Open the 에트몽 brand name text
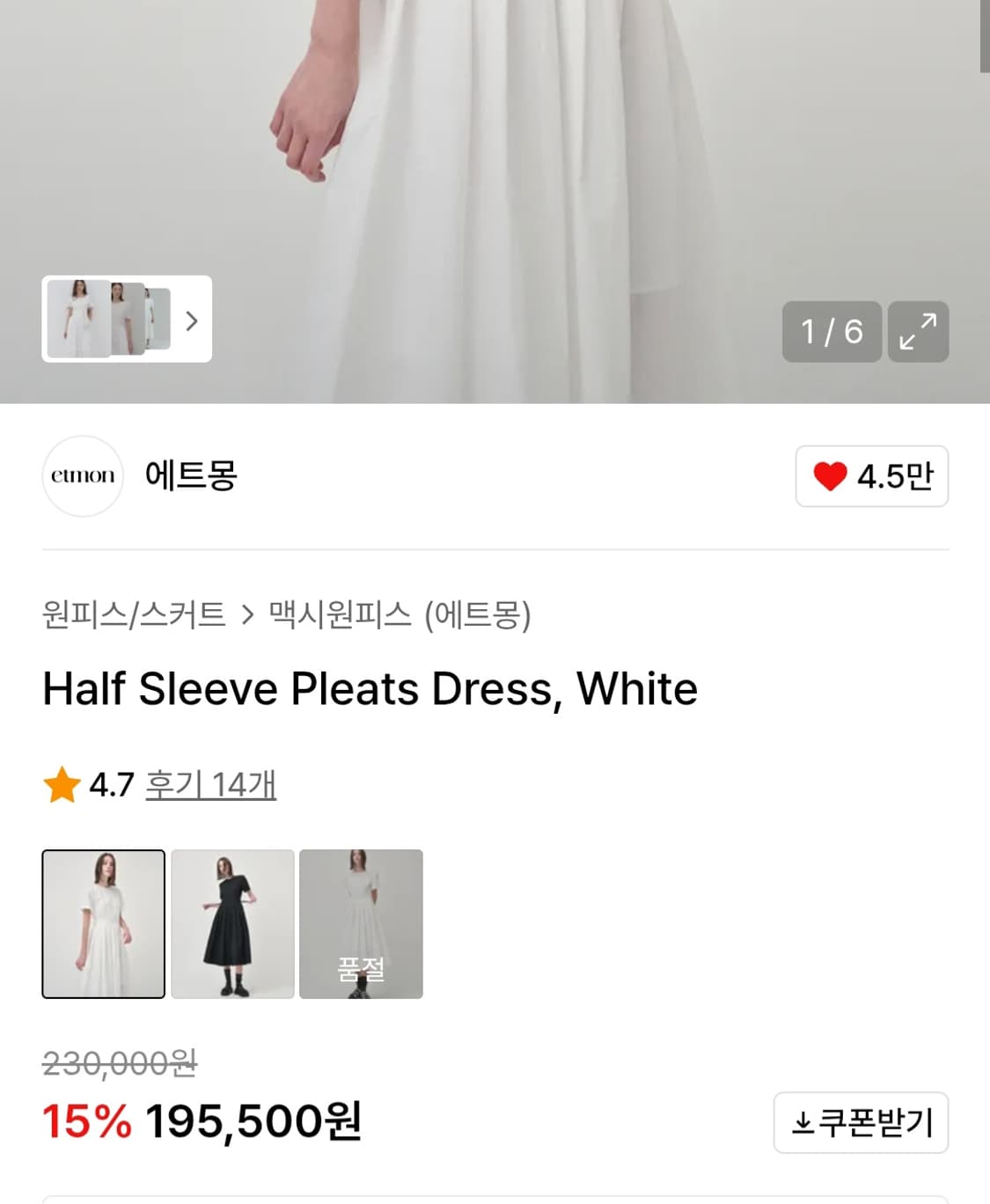Viewport: 990px width, 1204px height. click(191, 476)
